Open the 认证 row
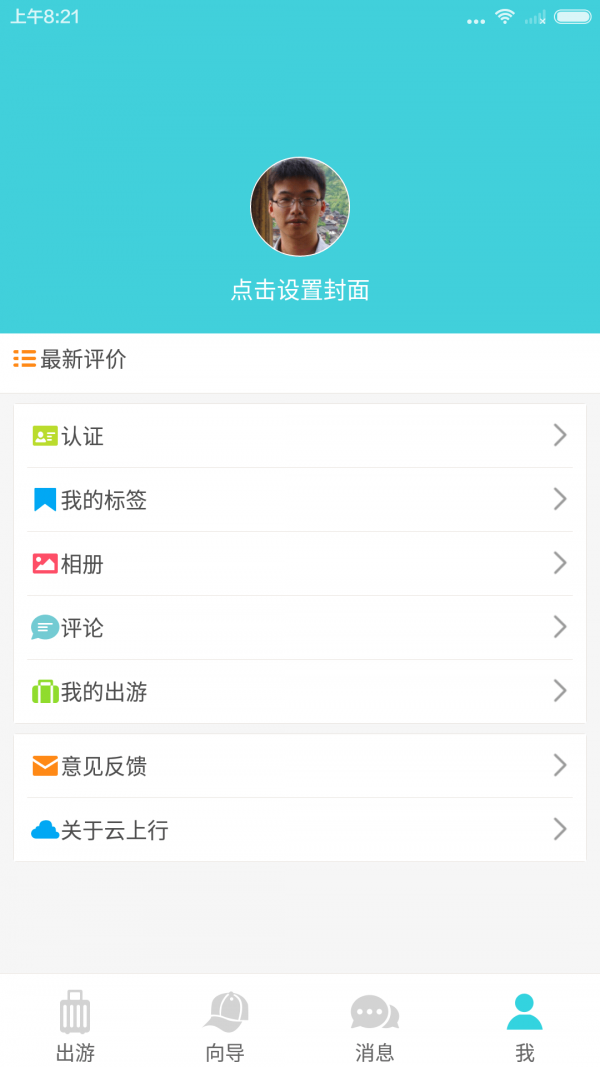 (300, 436)
